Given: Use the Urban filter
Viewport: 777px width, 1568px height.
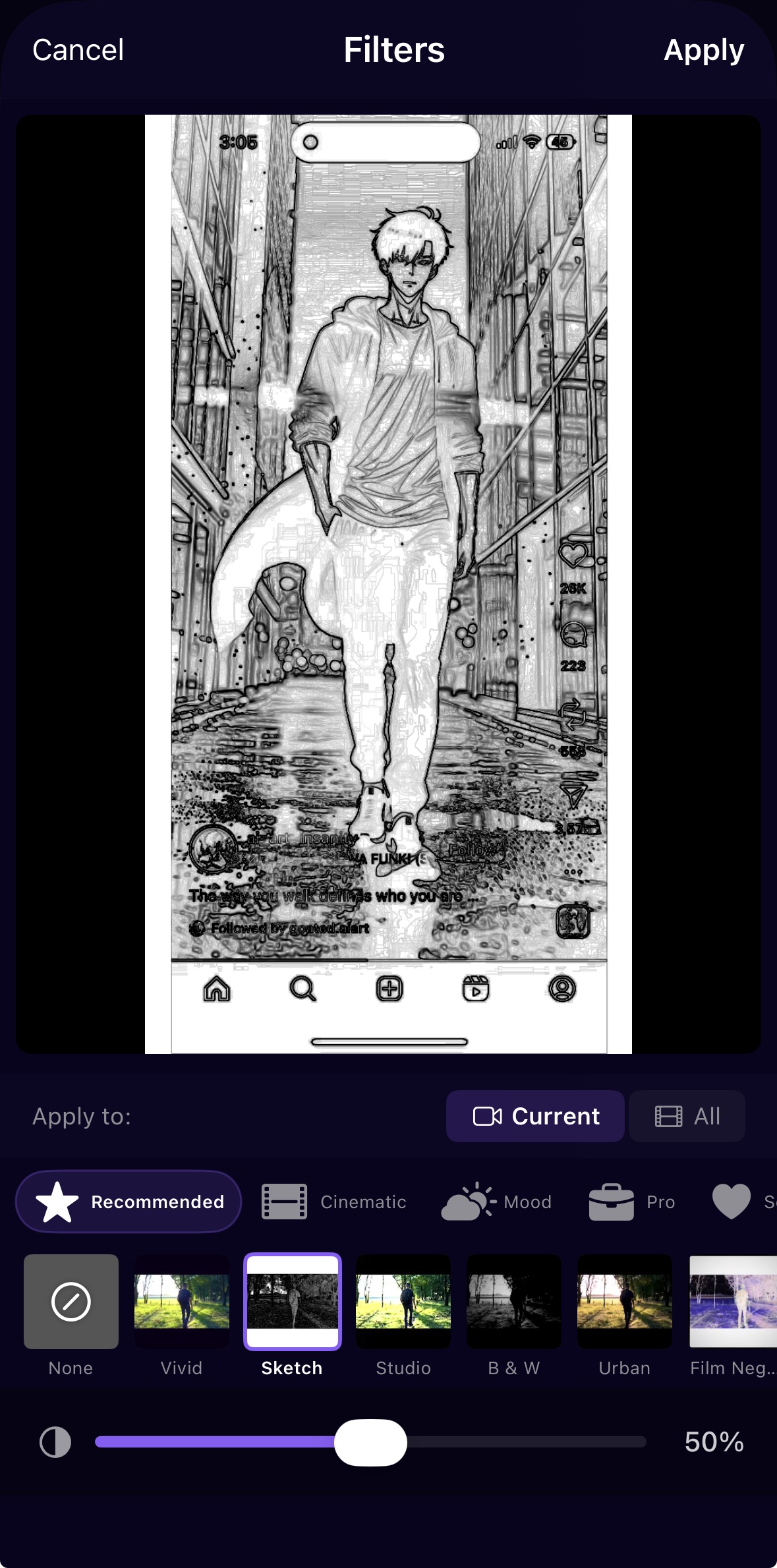Looking at the screenshot, I should coord(625,1302).
